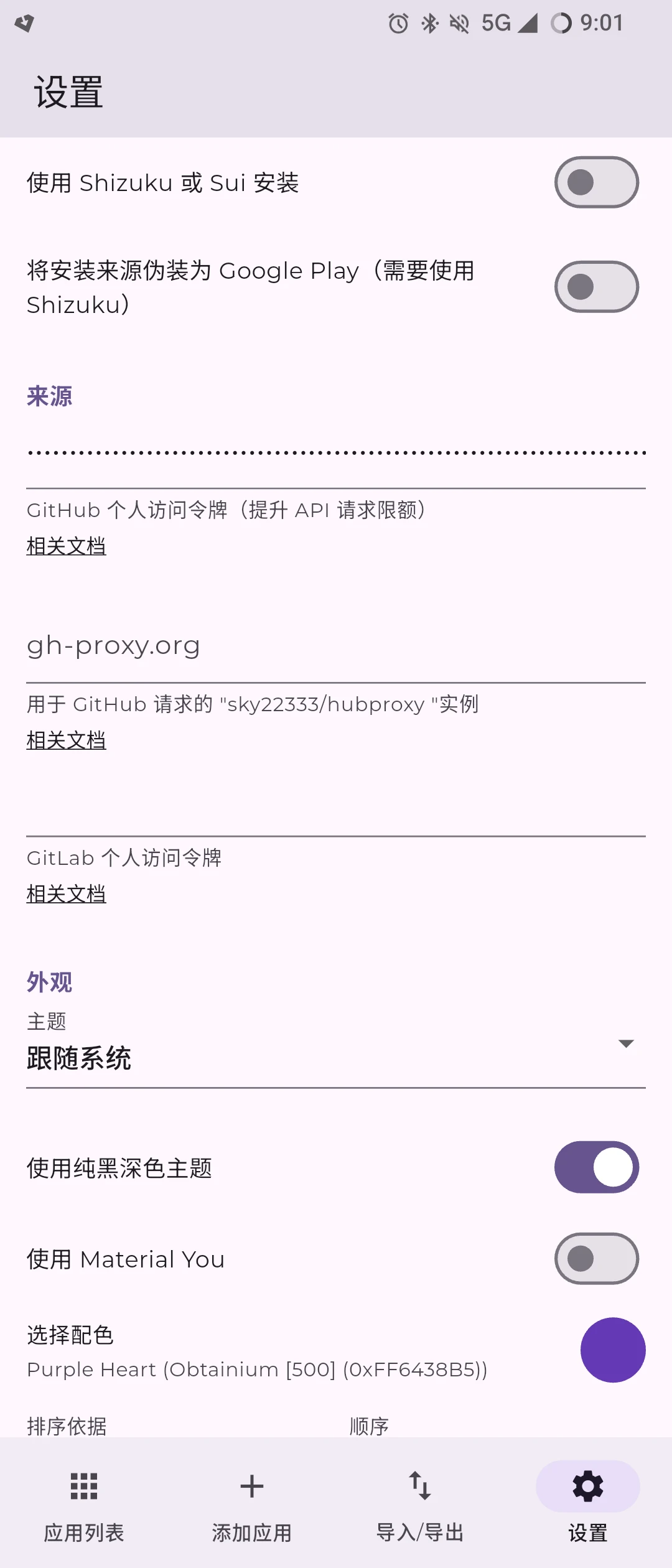The width and height of the screenshot is (672, 1568).
Task: Switch to the 应用列表 tab
Action: 84,1501
